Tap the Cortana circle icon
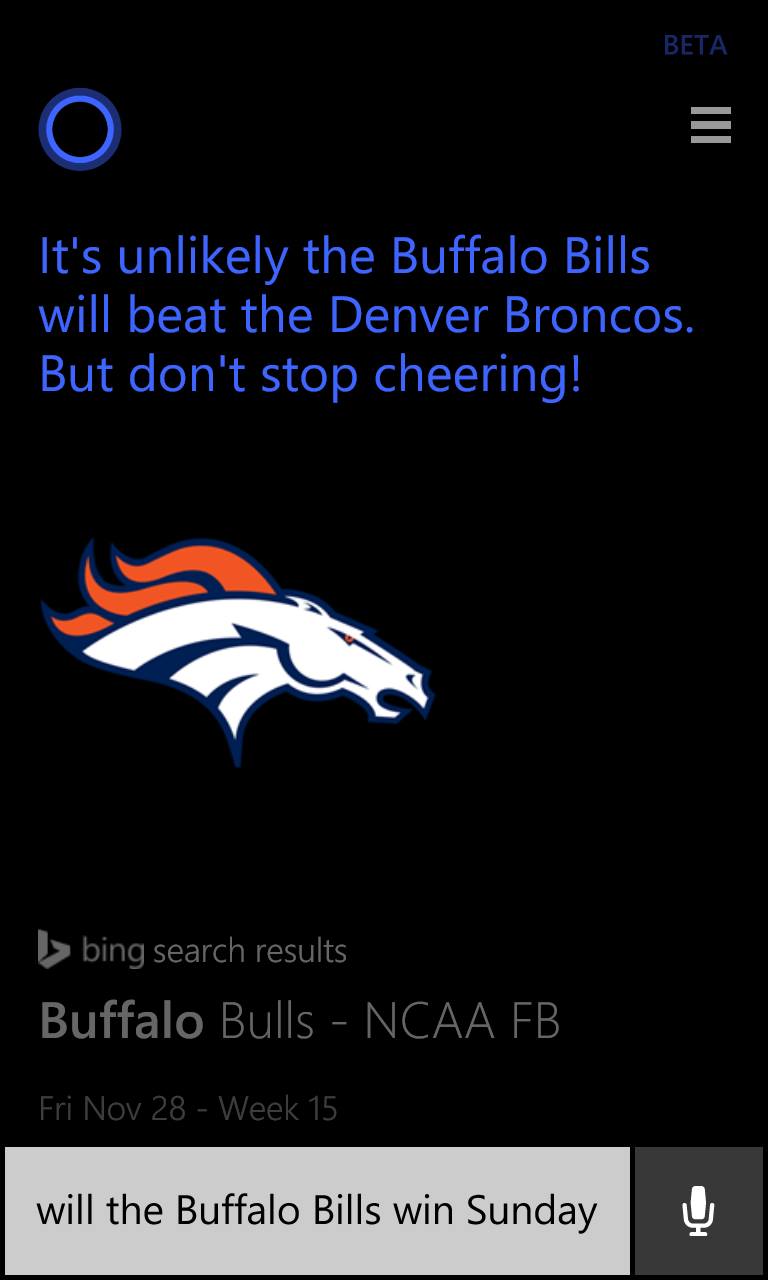This screenshot has width=768, height=1280. (80, 129)
